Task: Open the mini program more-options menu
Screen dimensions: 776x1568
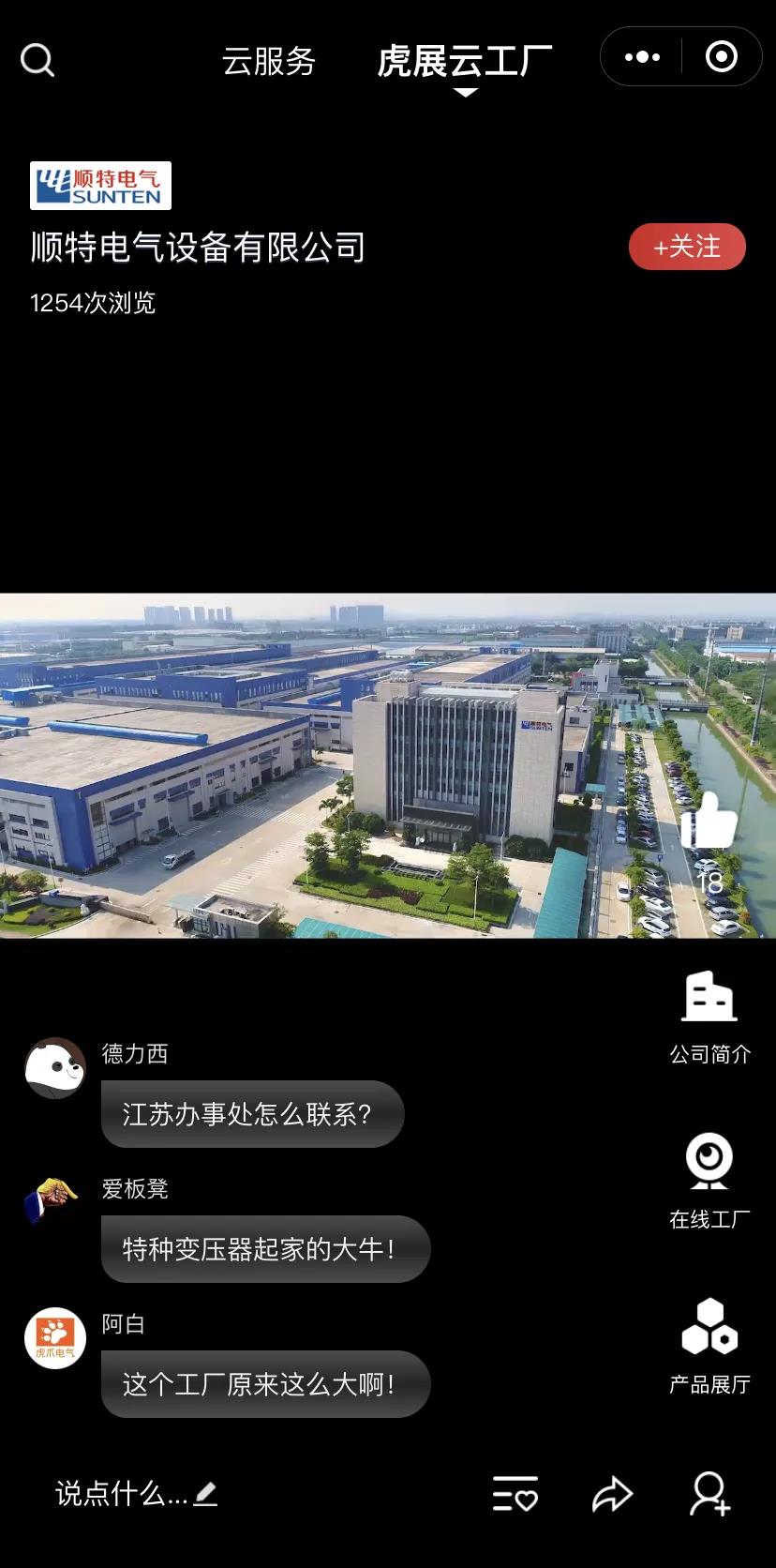Action: point(642,57)
